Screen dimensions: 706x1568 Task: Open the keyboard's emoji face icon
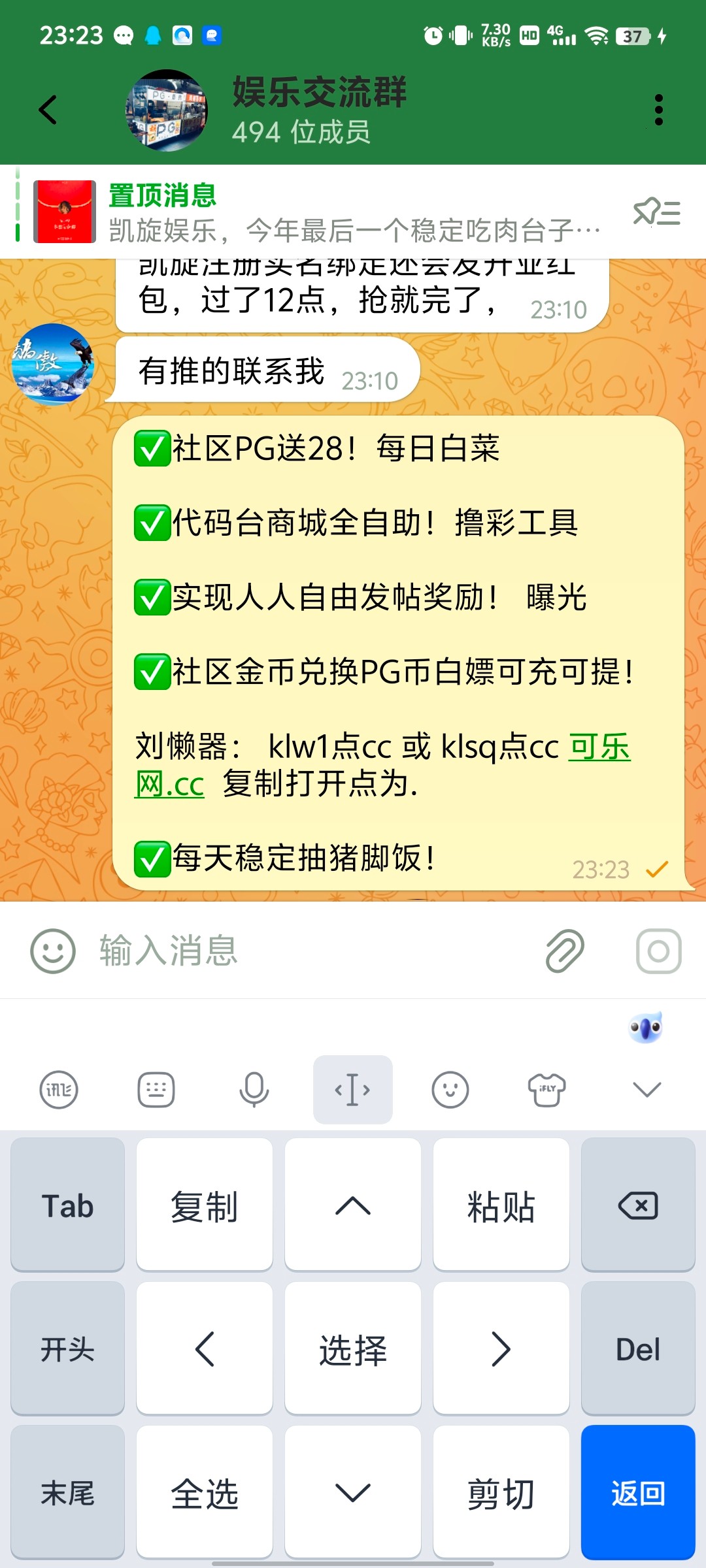[450, 1089]
